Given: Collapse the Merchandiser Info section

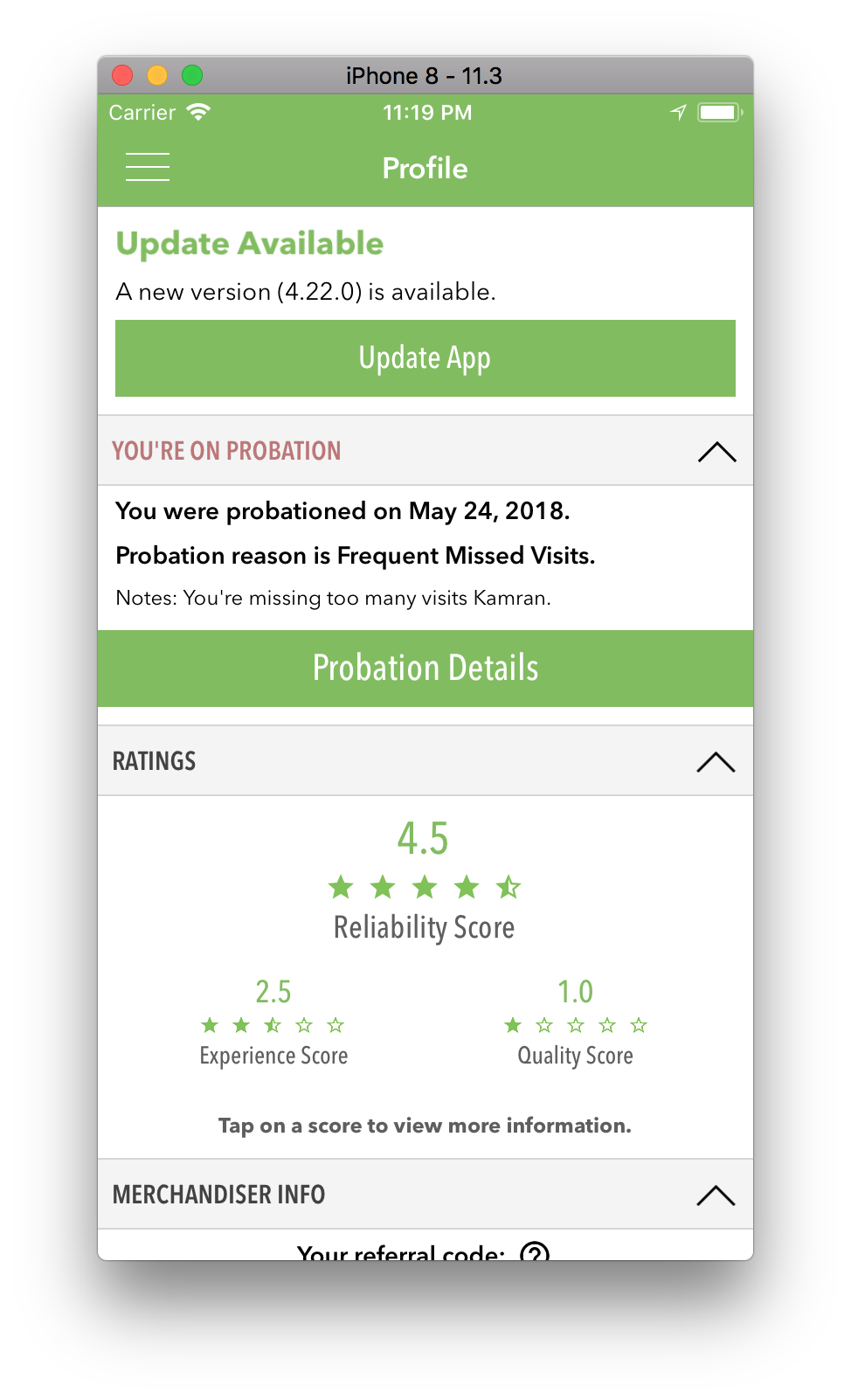Looking at the screenshot, I should 716,1195.
